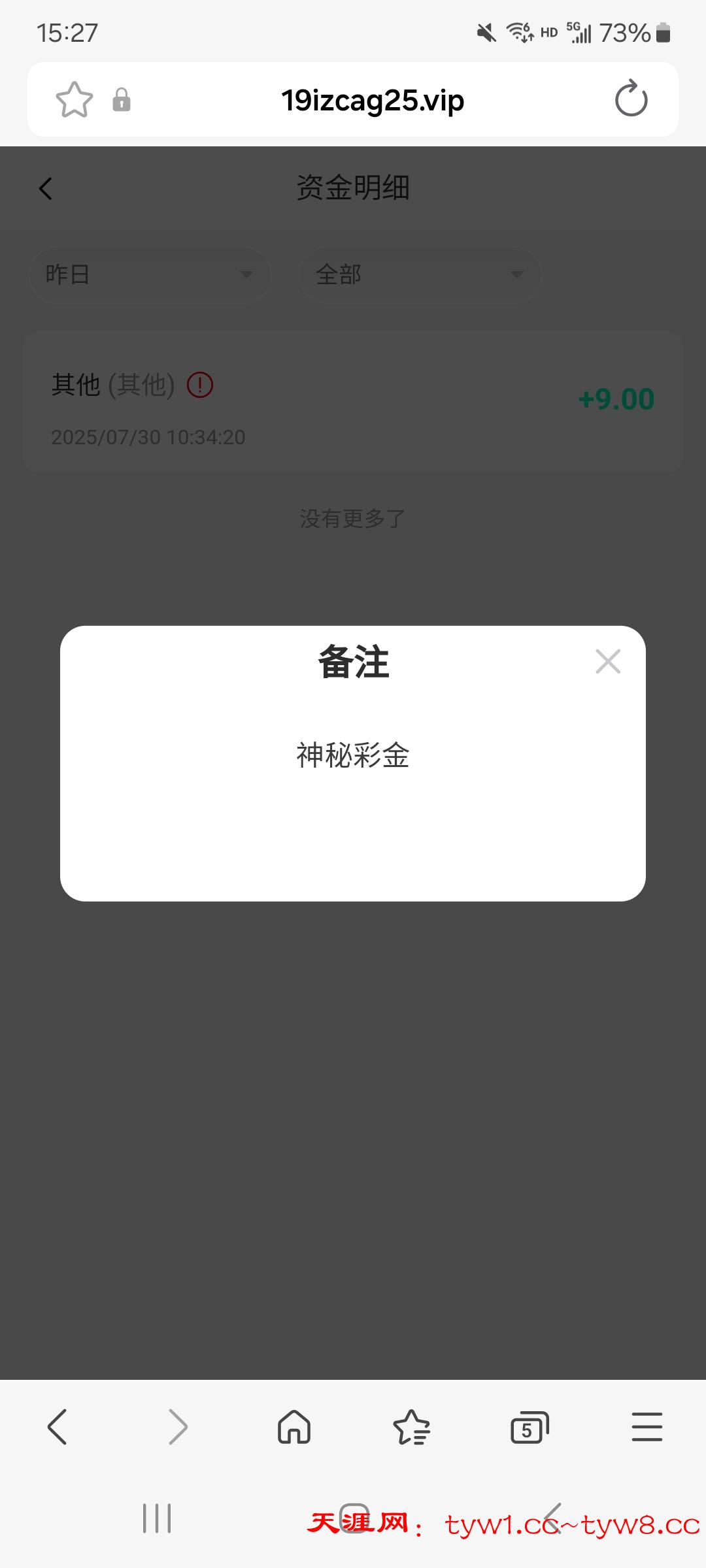The image size is (706, 1568).
Task: Go to the previous page in the browser toolbar
Action: (x=58, y=1426)
